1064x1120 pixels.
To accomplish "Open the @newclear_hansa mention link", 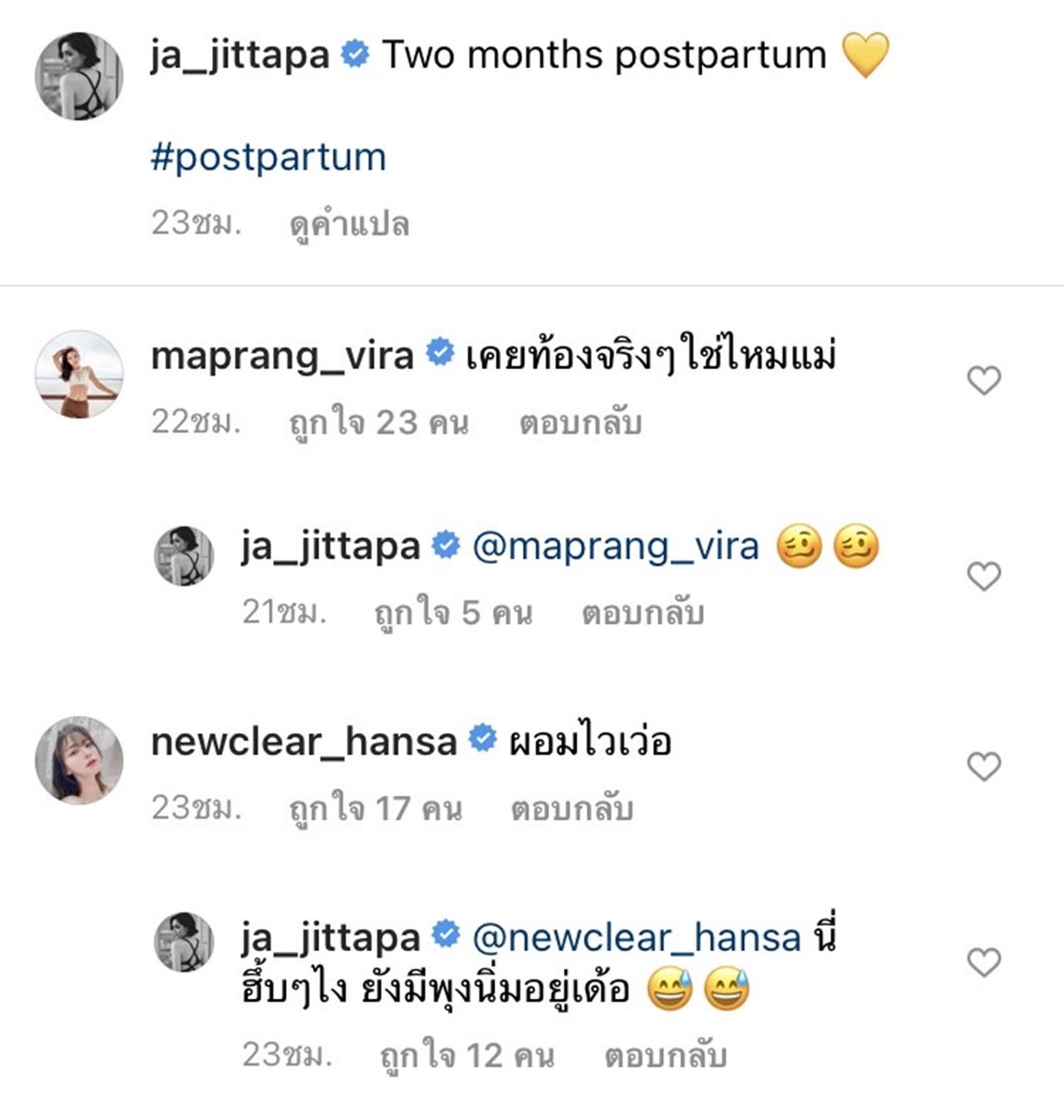I will point(636,938).
